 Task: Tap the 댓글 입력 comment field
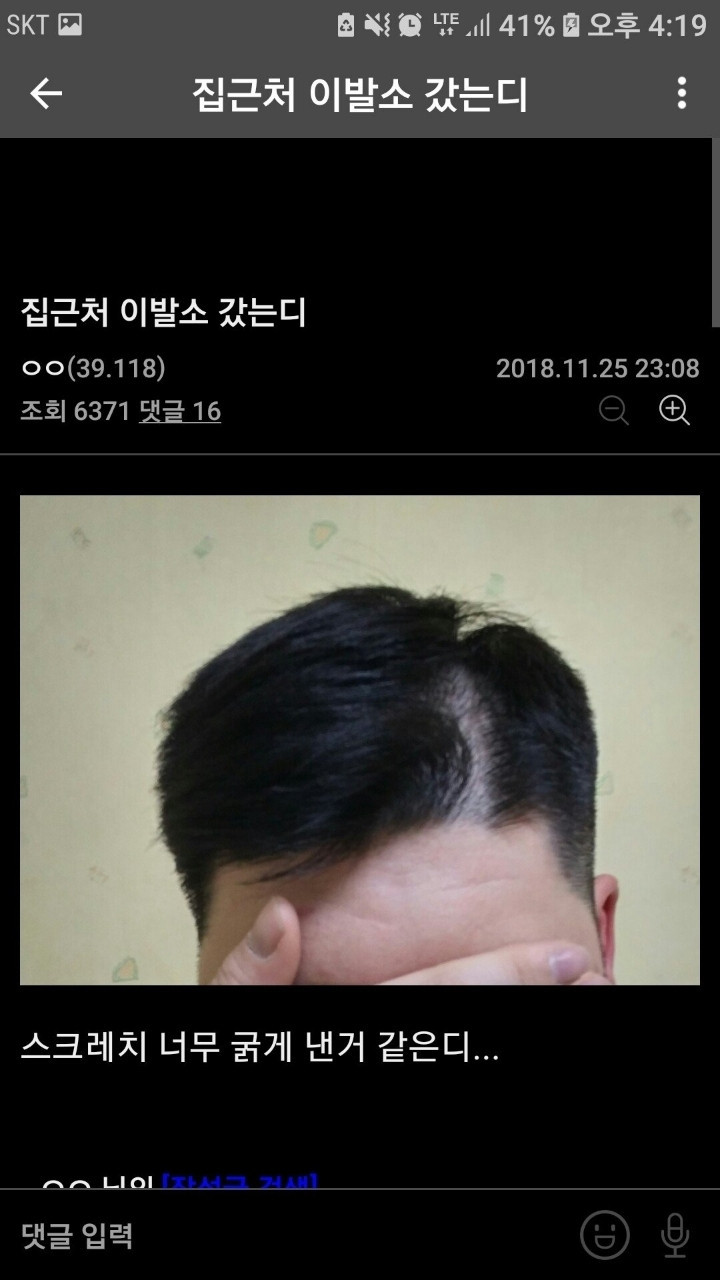[280, 1236]
